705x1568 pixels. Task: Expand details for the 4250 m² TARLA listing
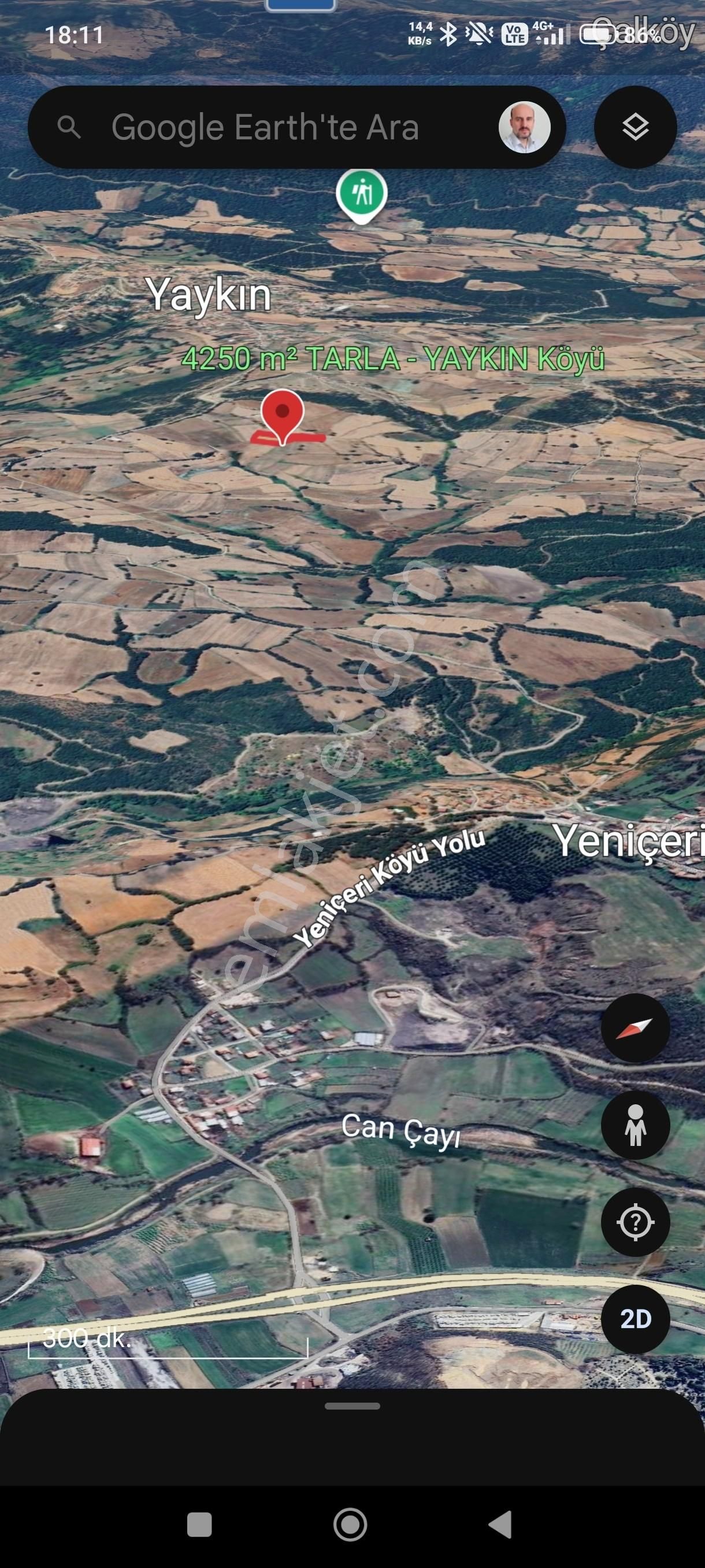[x=394, y=359]
